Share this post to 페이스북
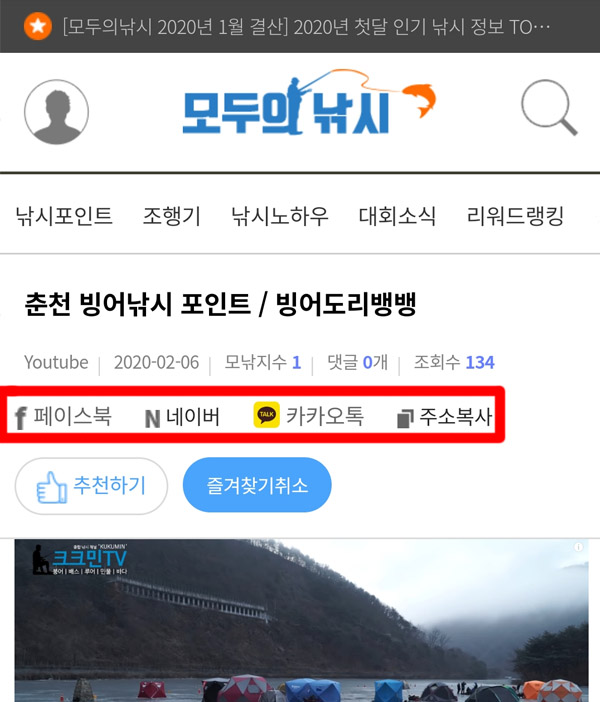Viewport: 600px width, 702px height. (62, 417)
